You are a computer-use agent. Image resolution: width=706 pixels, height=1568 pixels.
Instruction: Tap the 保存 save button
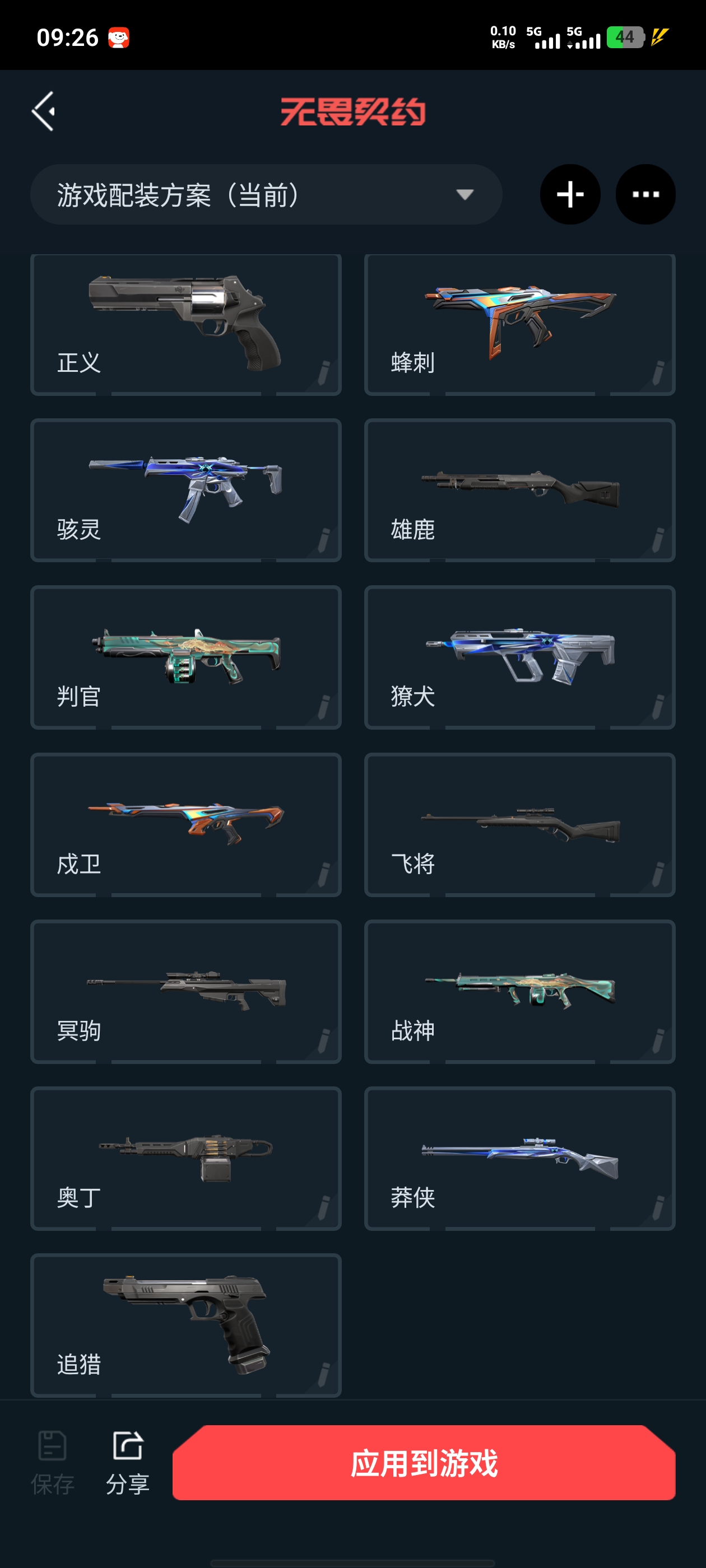coord(52,1462)
